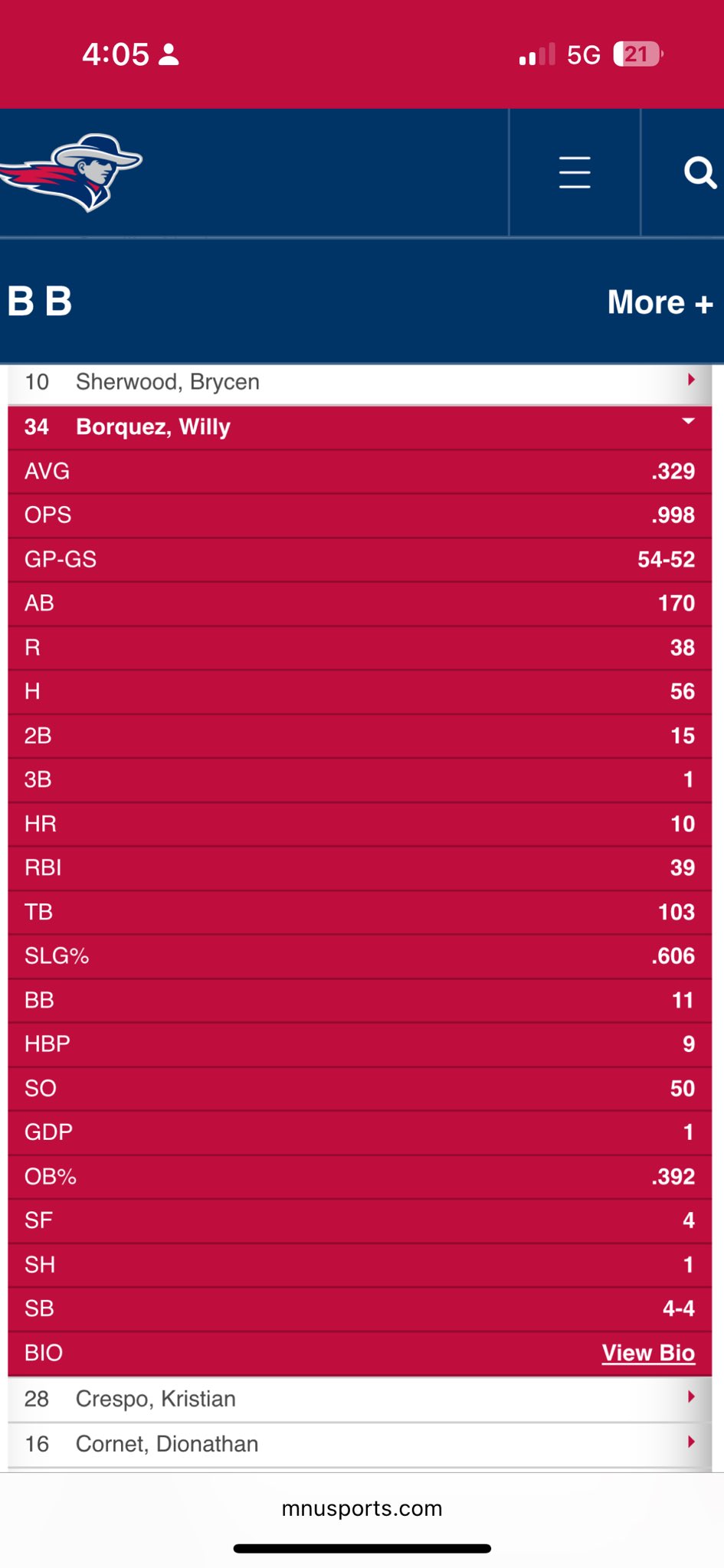
Task: Collapse Borquez, Willy stats
Action: [360, 426]
